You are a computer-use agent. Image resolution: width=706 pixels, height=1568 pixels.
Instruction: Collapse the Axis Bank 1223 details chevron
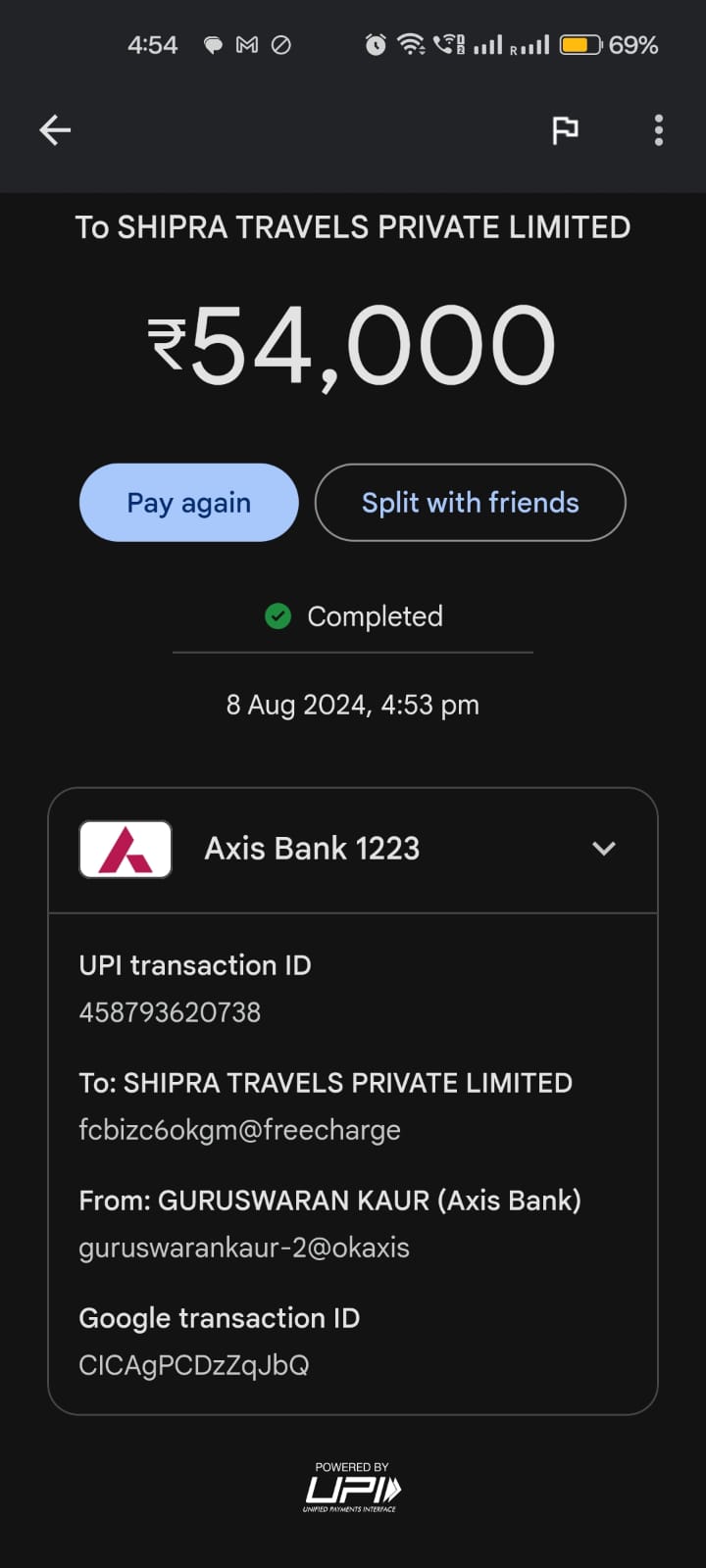tap(604, 849)
